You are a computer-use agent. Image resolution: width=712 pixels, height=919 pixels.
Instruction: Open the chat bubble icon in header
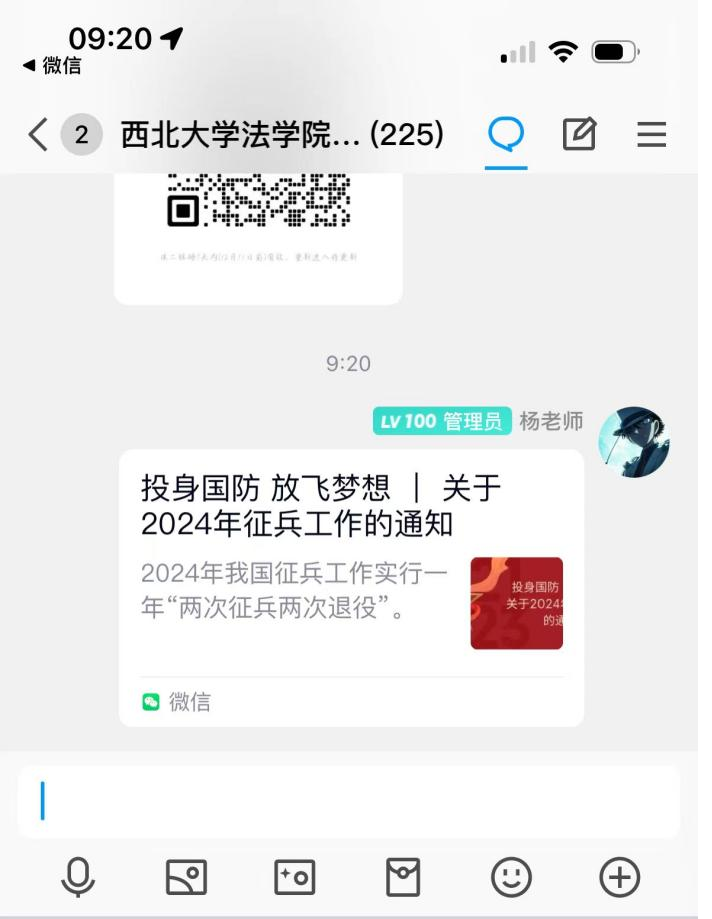[x=506, y=134]
